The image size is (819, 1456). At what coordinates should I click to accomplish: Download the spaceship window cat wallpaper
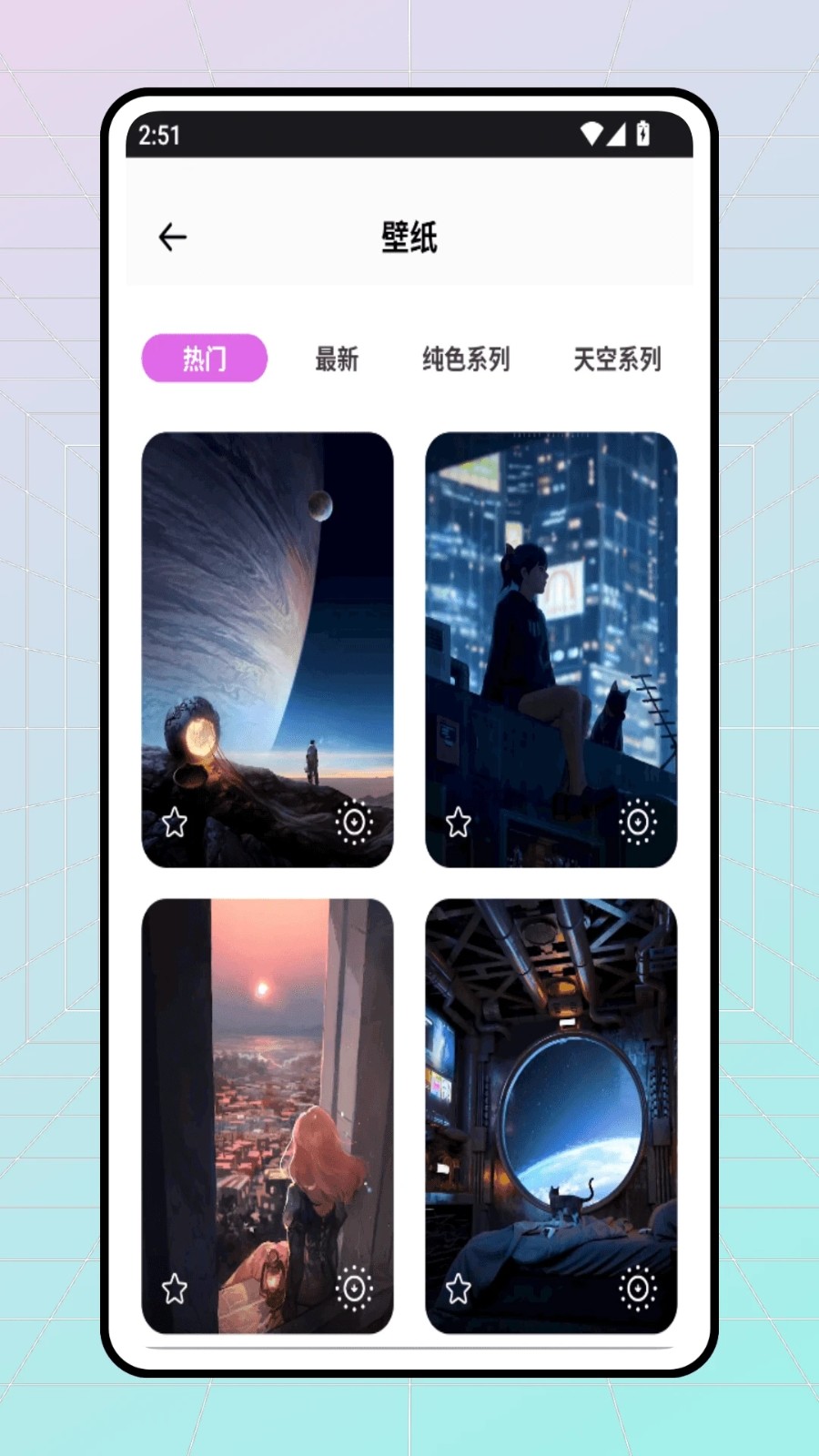pyautogui.click(x=638, y=1289)
